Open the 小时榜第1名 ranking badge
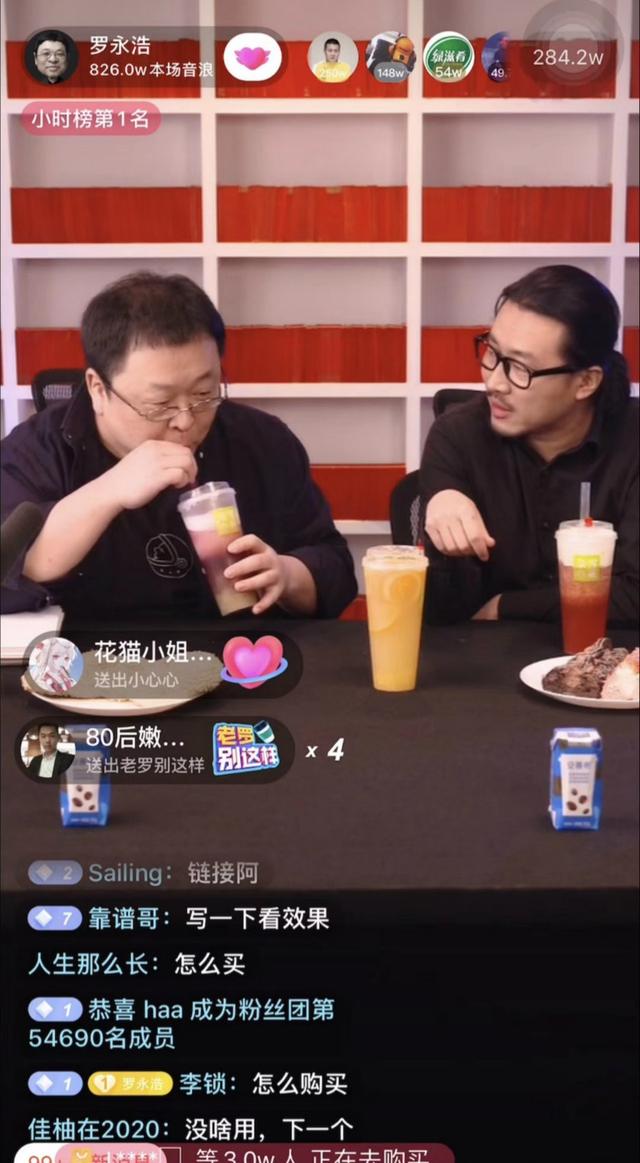The width and height of the screenshot is (640, 1163). point(90,119)
